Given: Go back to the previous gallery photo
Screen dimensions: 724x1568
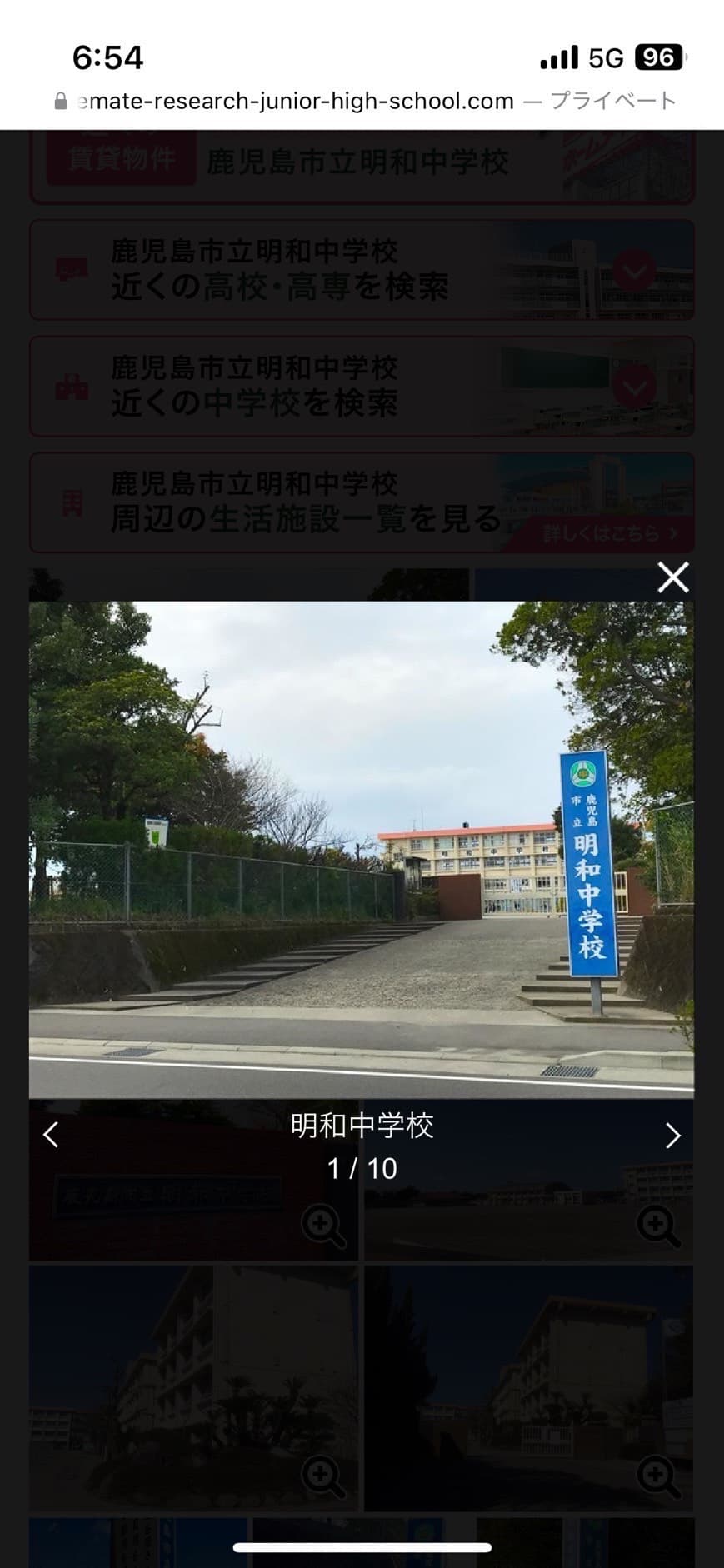Looking at the screenshot, I should tap(52, 1133).
